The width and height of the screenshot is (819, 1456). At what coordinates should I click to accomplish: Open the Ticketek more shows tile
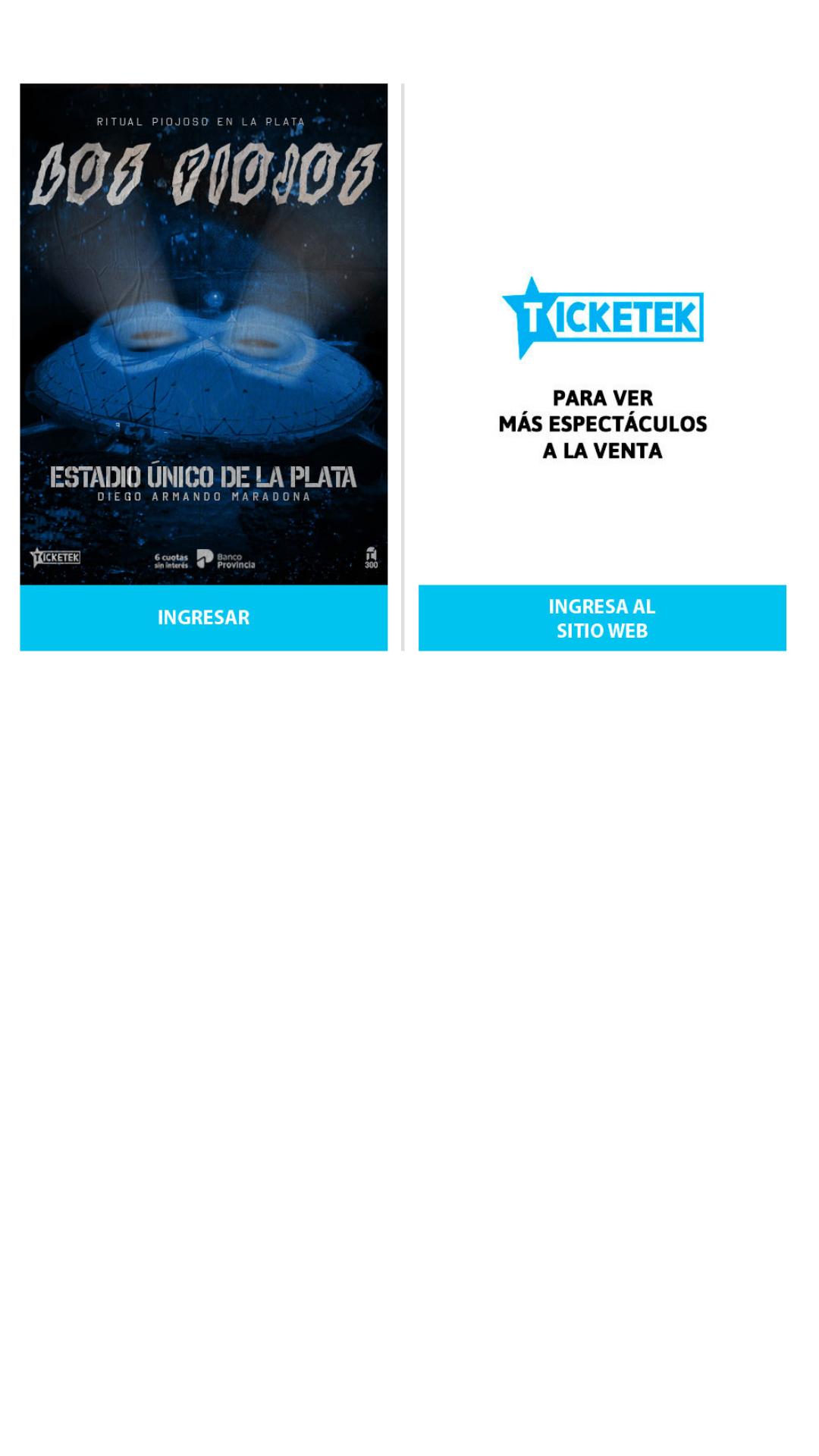coord(602,364)
